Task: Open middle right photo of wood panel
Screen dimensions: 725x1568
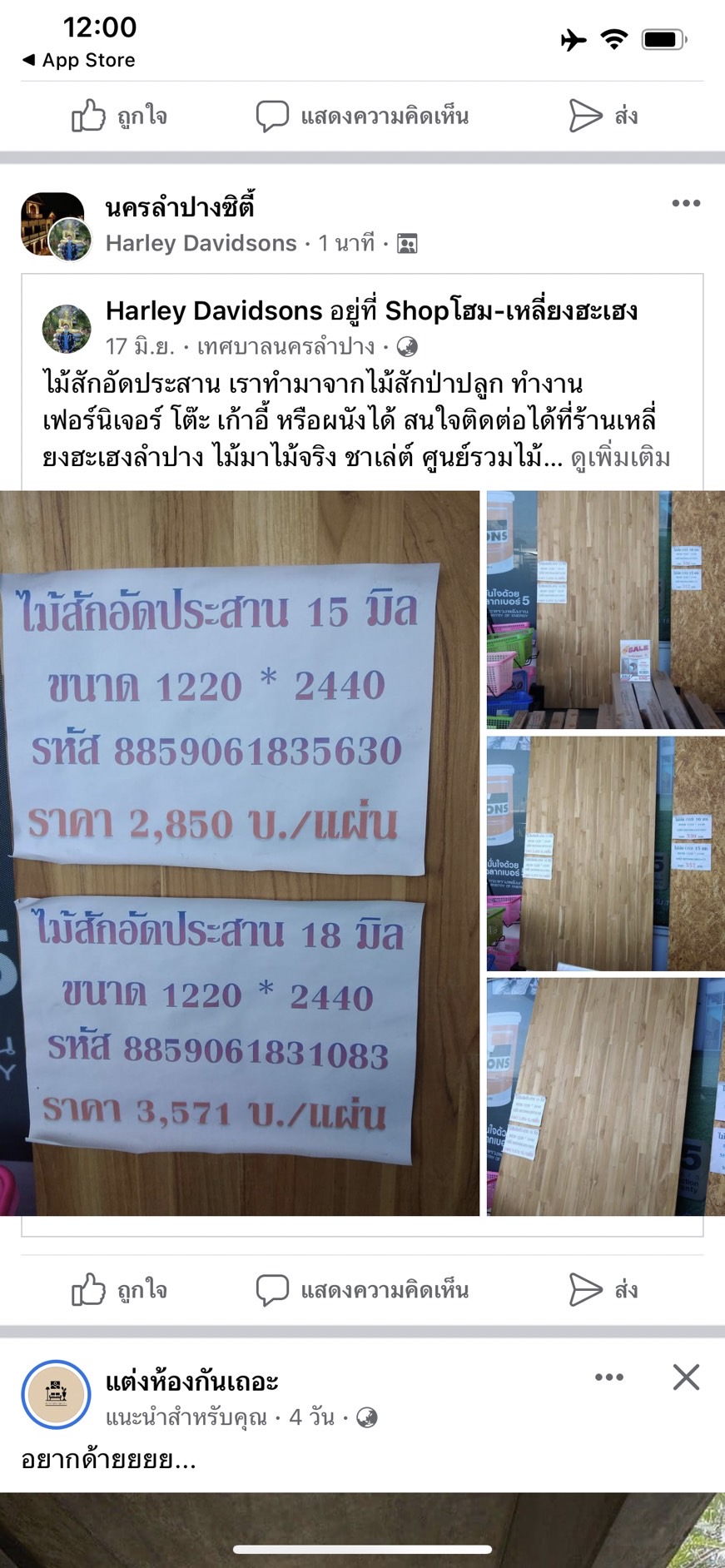Action: 605,853
